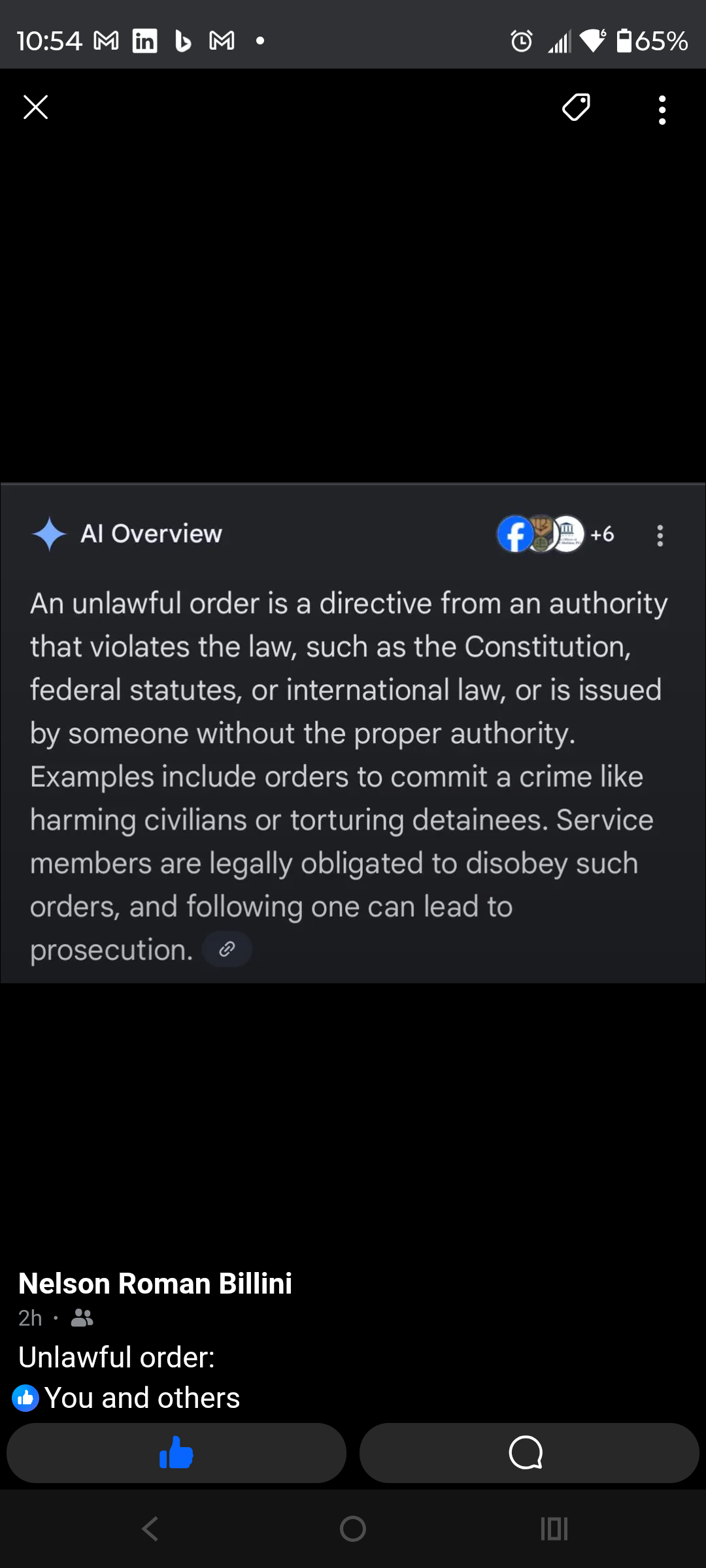View You and others reactions list

coord(126,1397)
